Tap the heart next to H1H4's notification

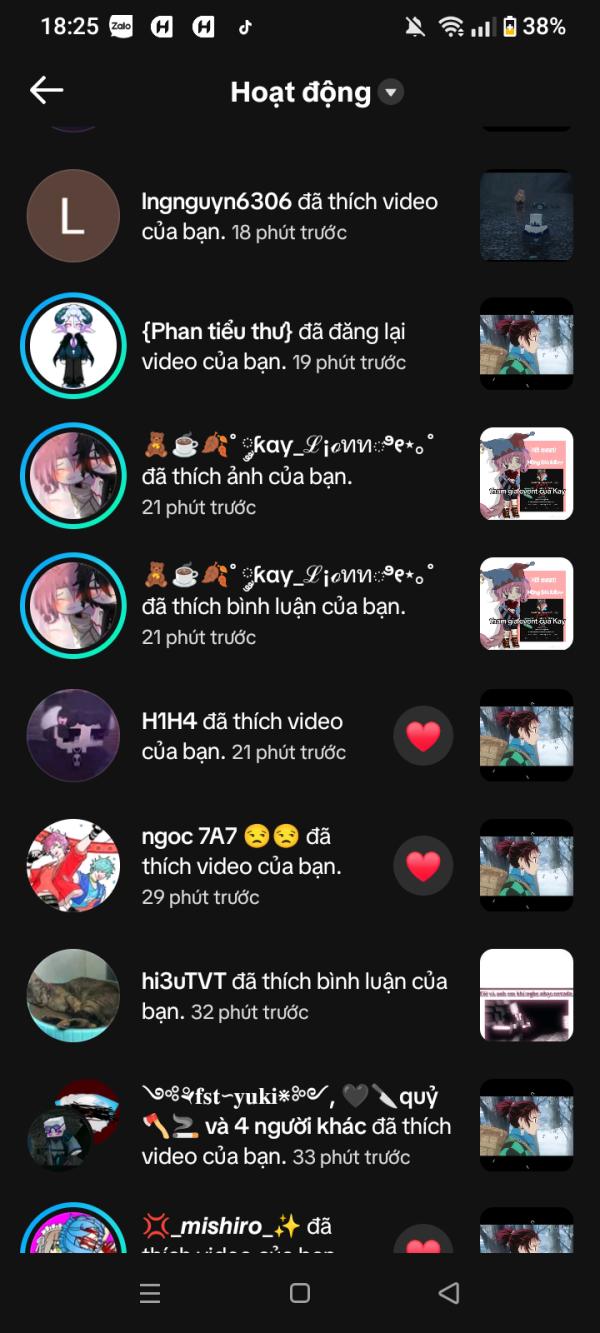[x=423, y=736]
